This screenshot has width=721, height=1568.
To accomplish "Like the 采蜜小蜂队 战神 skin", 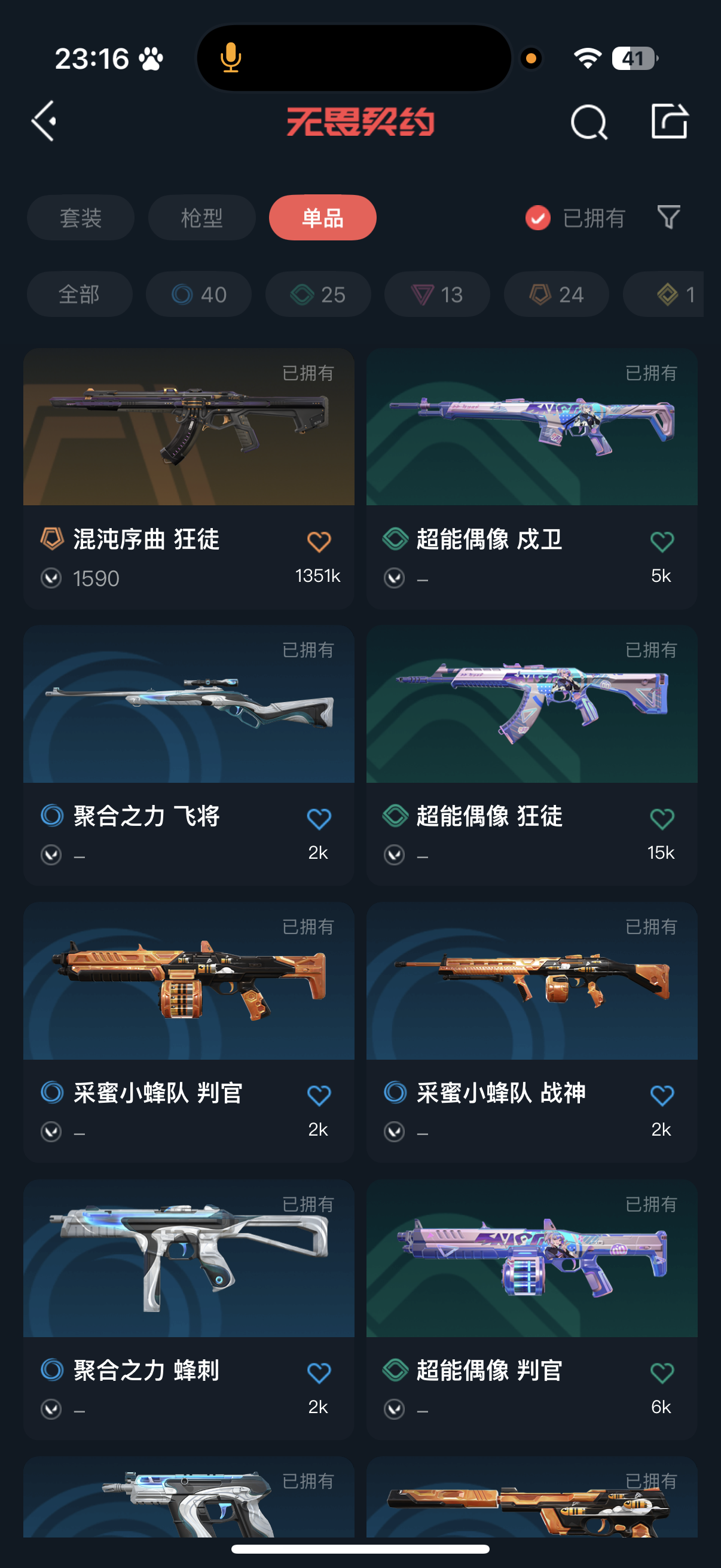I will pos(661,1096).
